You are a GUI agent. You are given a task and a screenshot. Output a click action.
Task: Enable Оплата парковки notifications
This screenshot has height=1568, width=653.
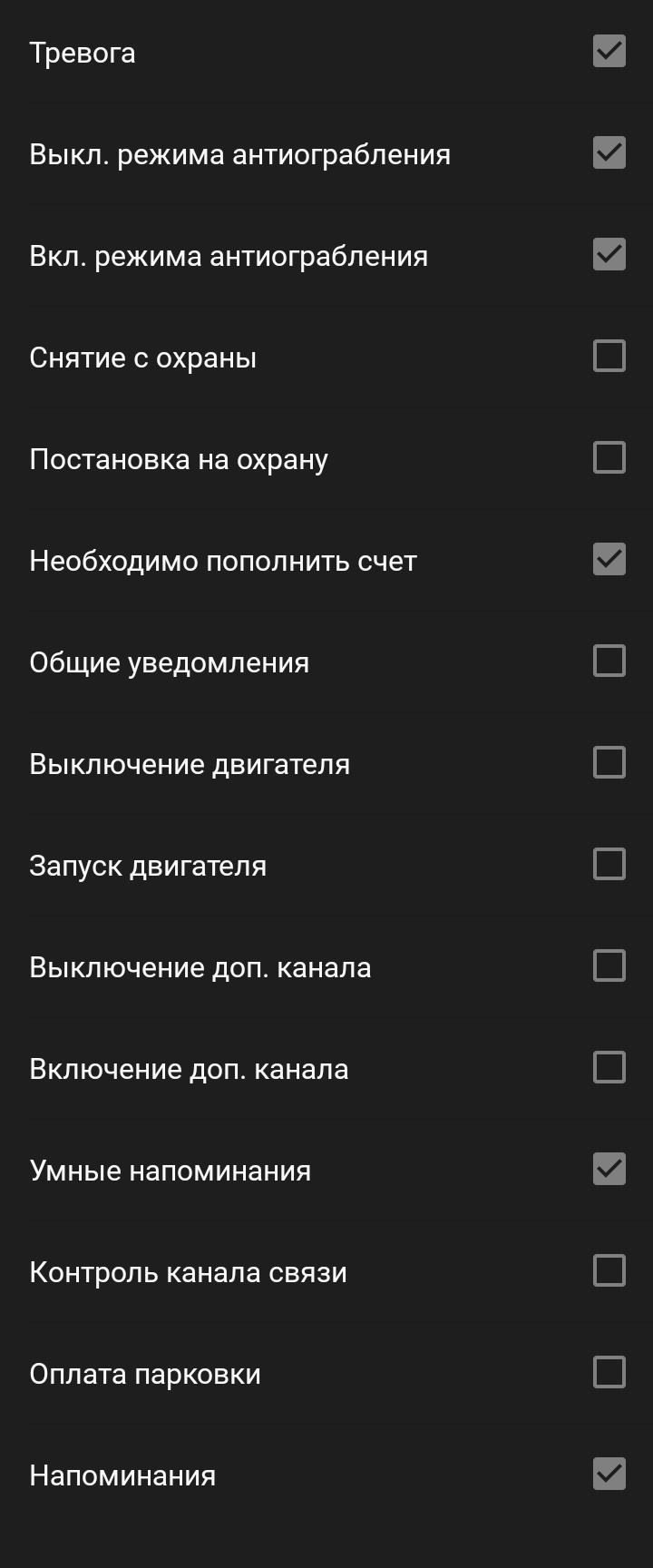[x=609, y=1373]
